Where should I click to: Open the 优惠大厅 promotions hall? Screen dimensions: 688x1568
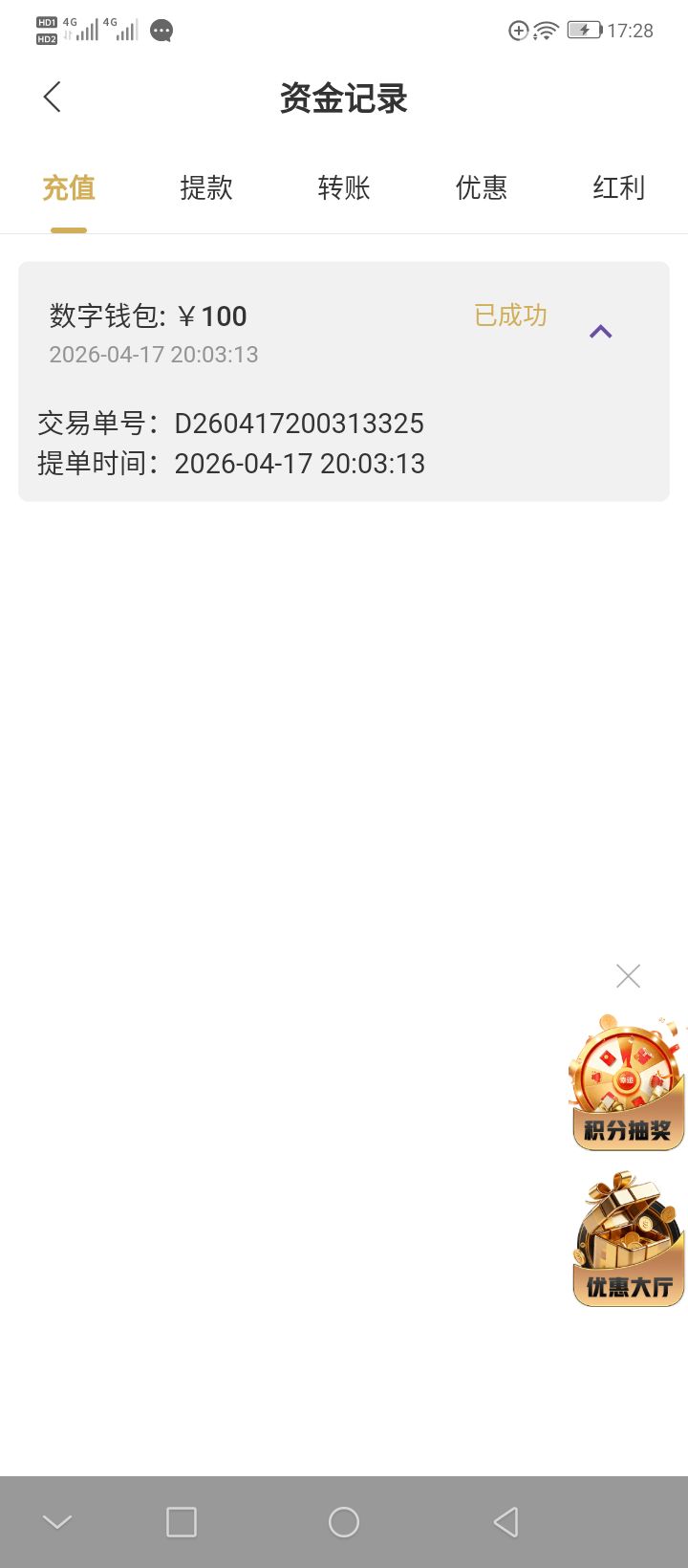[628, 1240]
